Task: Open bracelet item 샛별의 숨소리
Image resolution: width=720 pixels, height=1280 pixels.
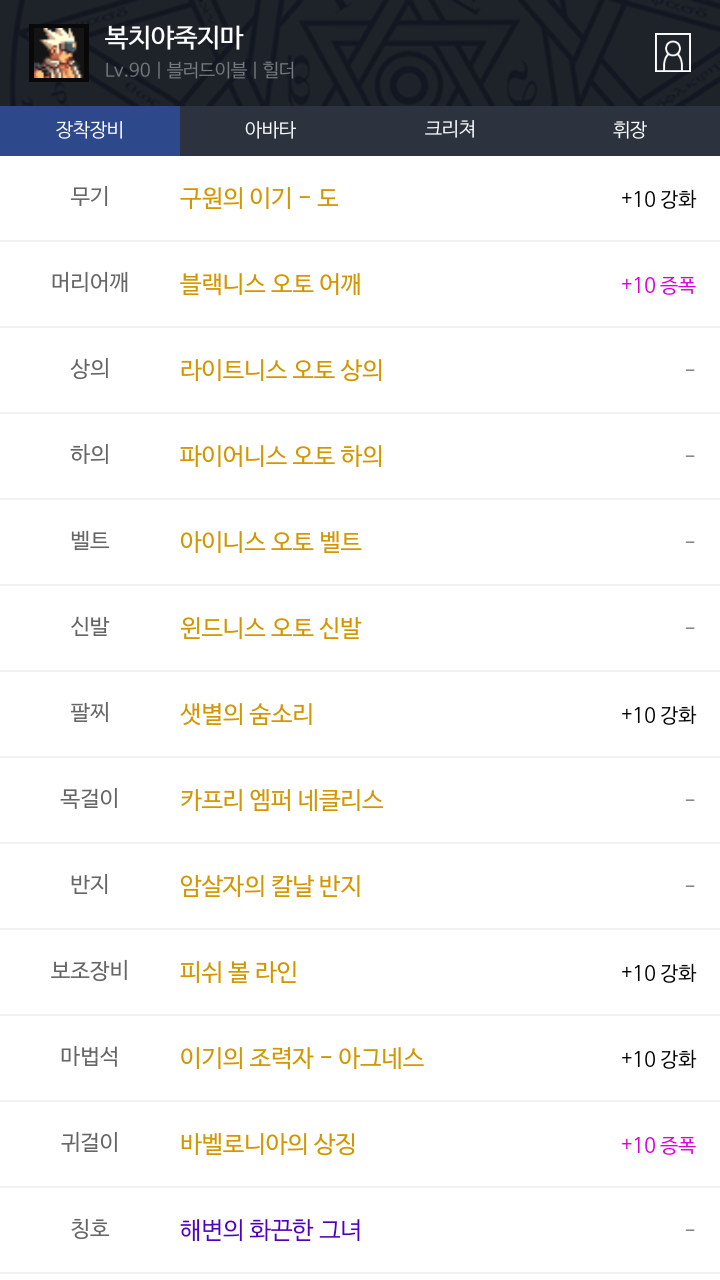Action: [x=246, y=714]
